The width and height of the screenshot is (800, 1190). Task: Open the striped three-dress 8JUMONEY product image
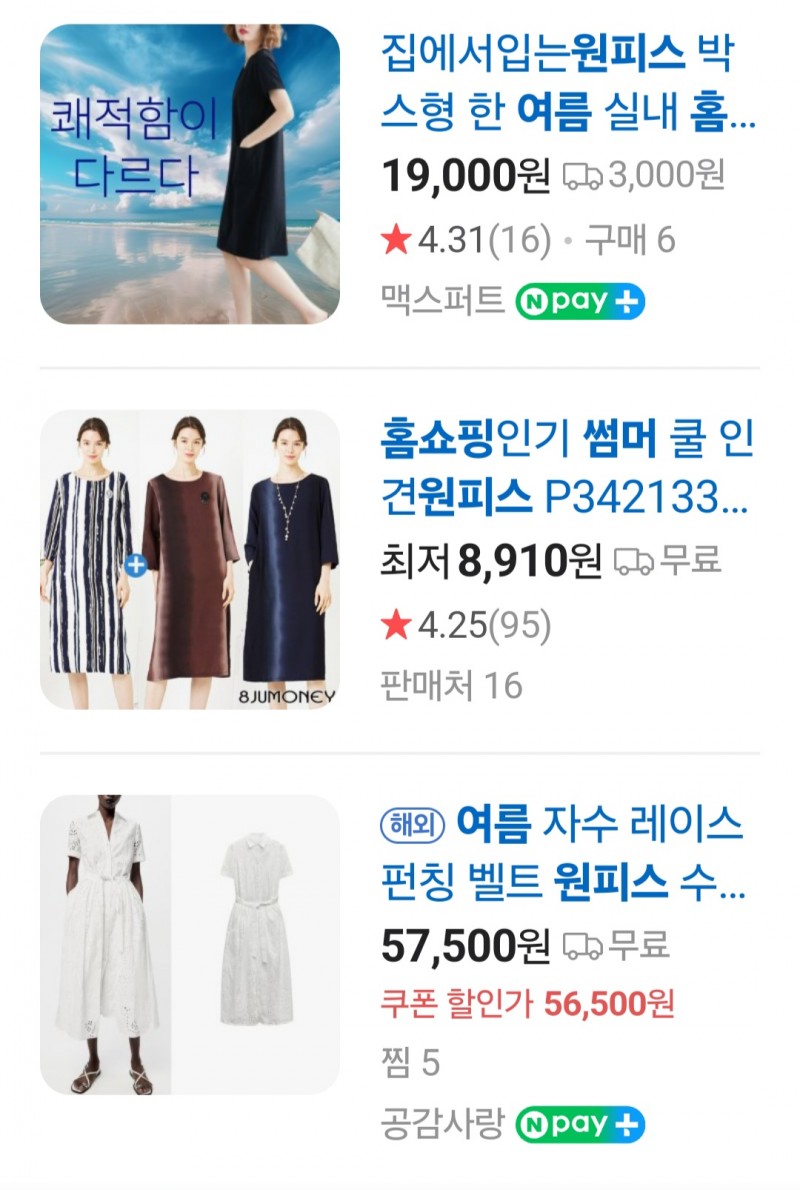[190, 560]
